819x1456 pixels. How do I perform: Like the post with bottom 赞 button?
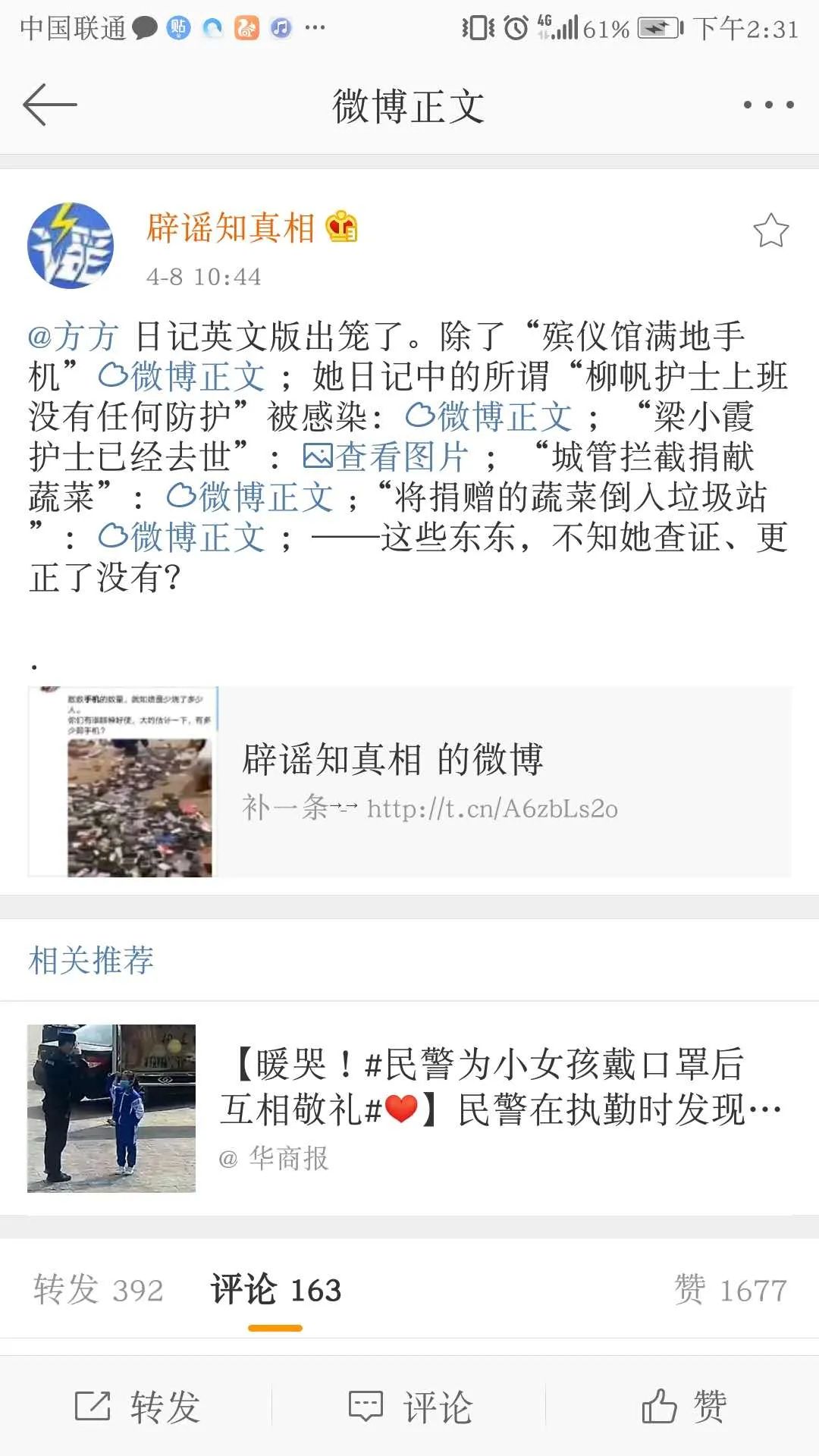684,1407
